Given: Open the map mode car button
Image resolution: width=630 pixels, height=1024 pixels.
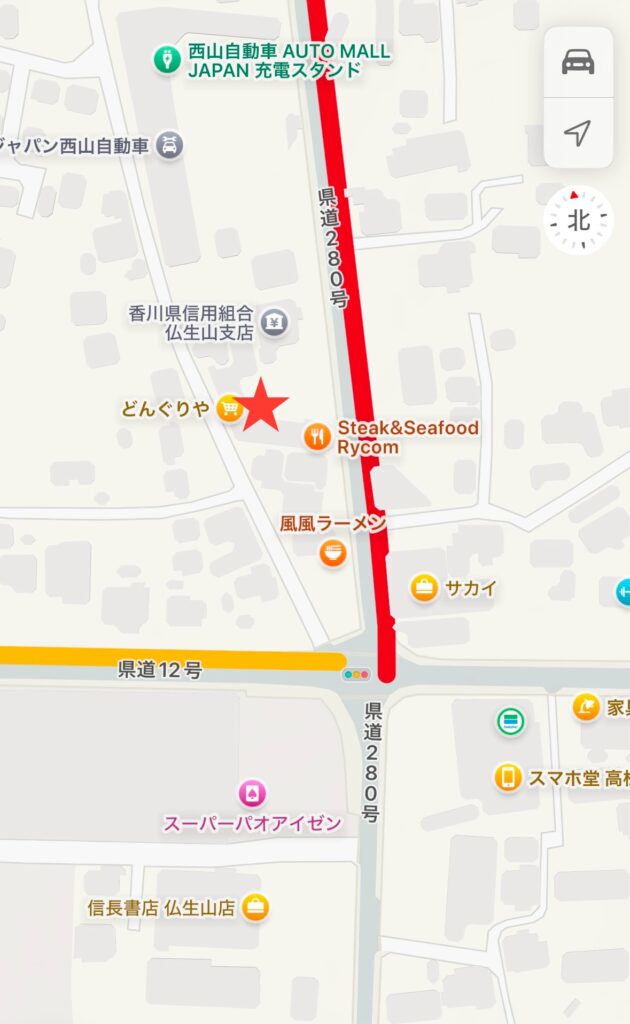Looking at the screenshot, I should pyautogui.click(x=578, y=62).
